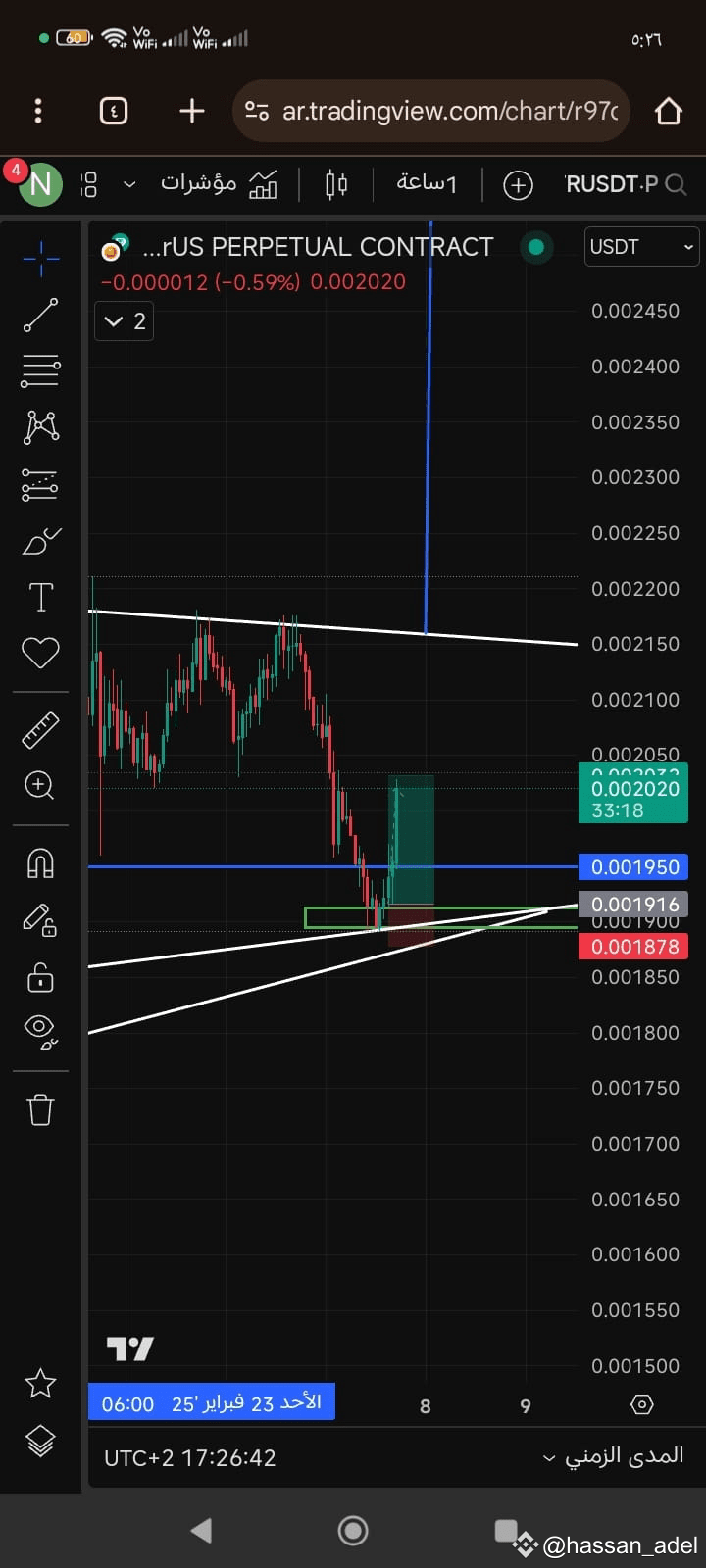This screenshot has height=1568, width=706.
Task: Open the chart settings gear
Action: click(x=641, y=1404)
